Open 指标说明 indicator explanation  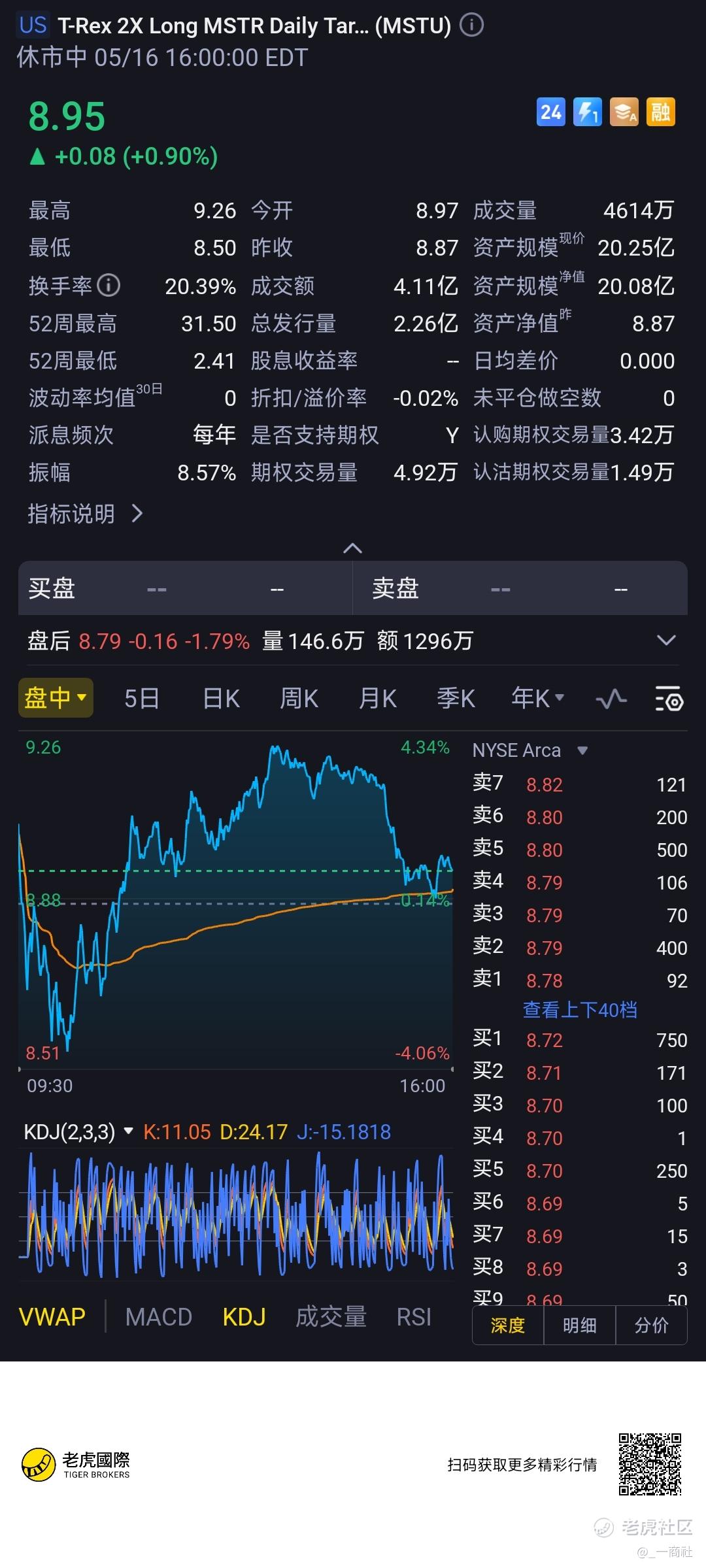[85, 514]
